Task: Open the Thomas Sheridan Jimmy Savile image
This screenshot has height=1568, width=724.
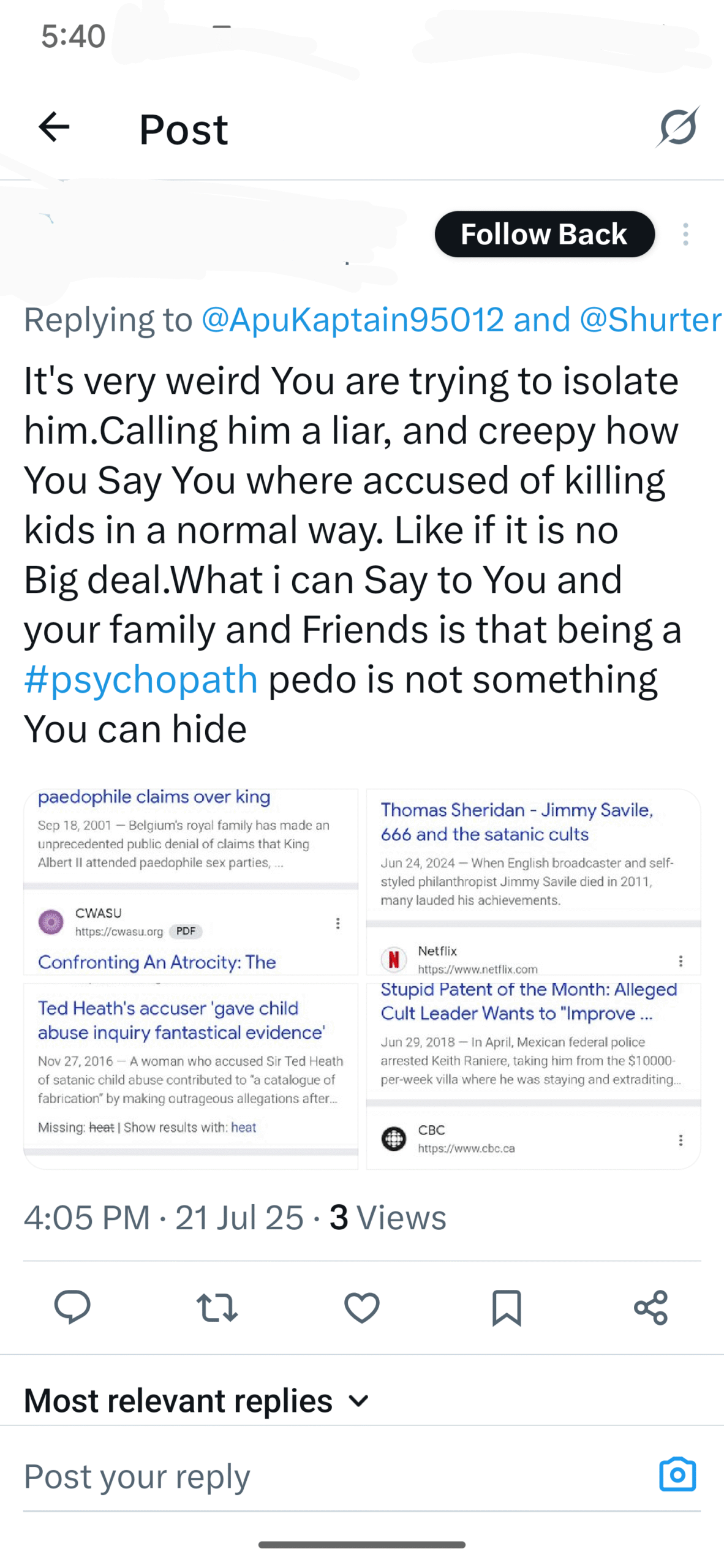Action: tap(534, 881)
